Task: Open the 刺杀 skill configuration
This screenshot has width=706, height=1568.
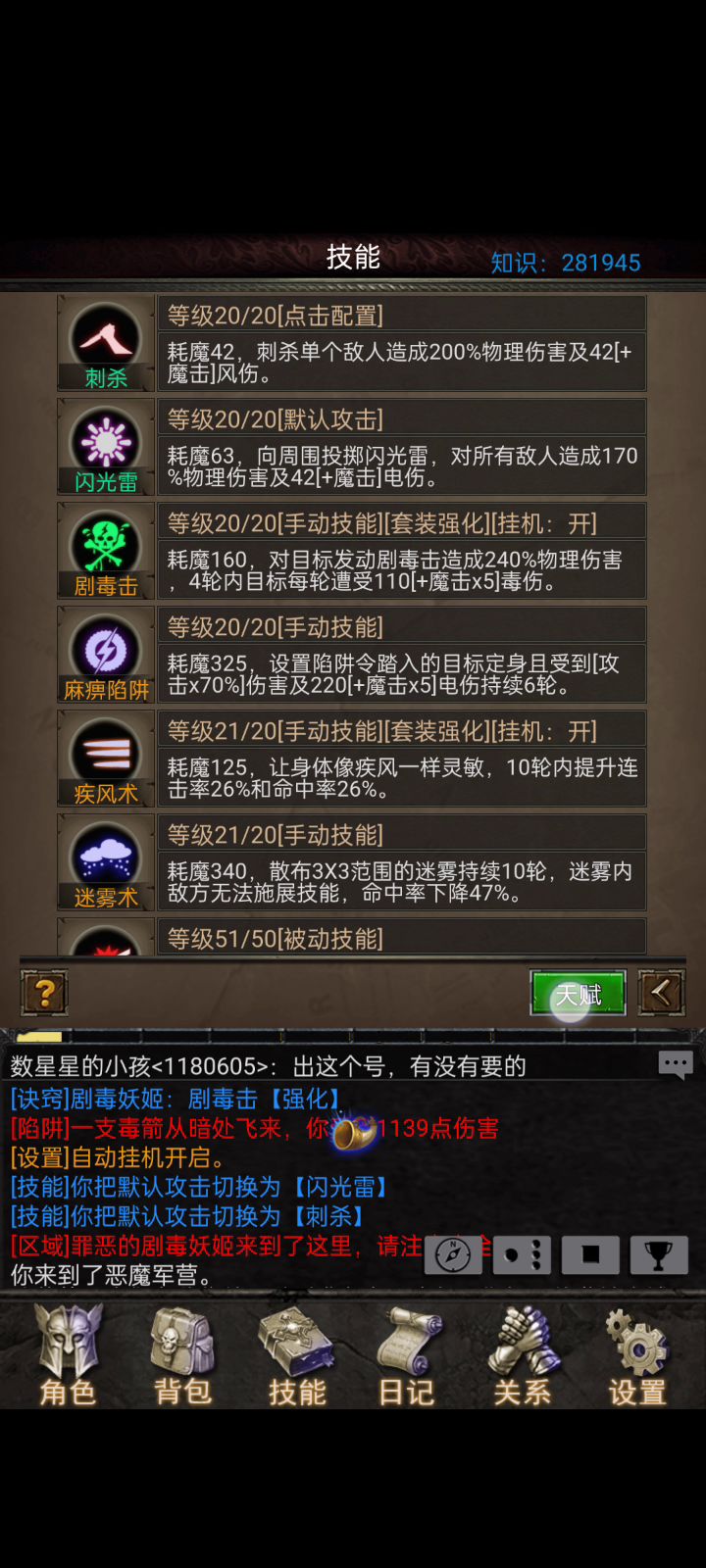Action: [x=401, y=343]
